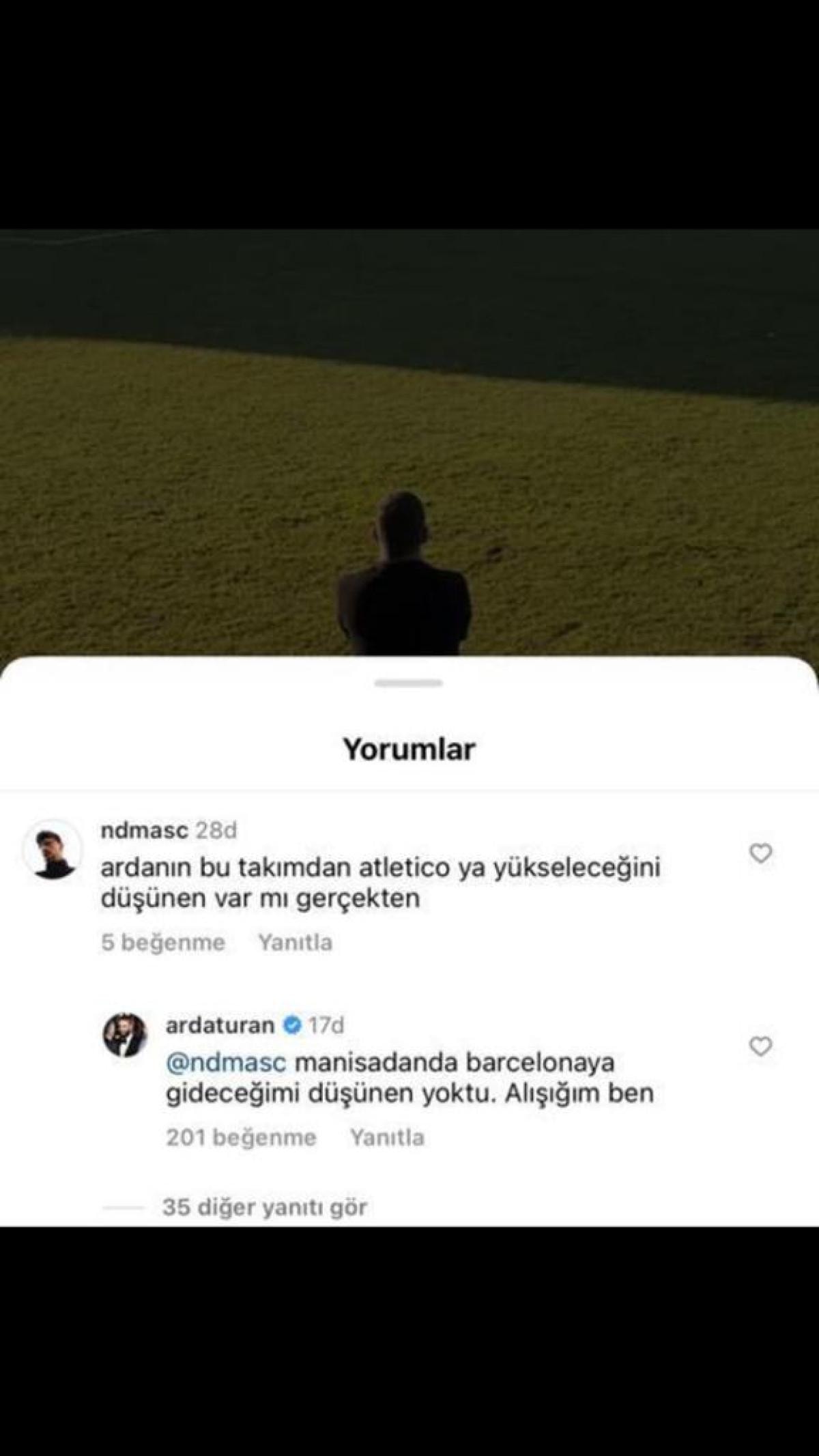
Task: Tap the ndmasc username
Action: (144, 830)
